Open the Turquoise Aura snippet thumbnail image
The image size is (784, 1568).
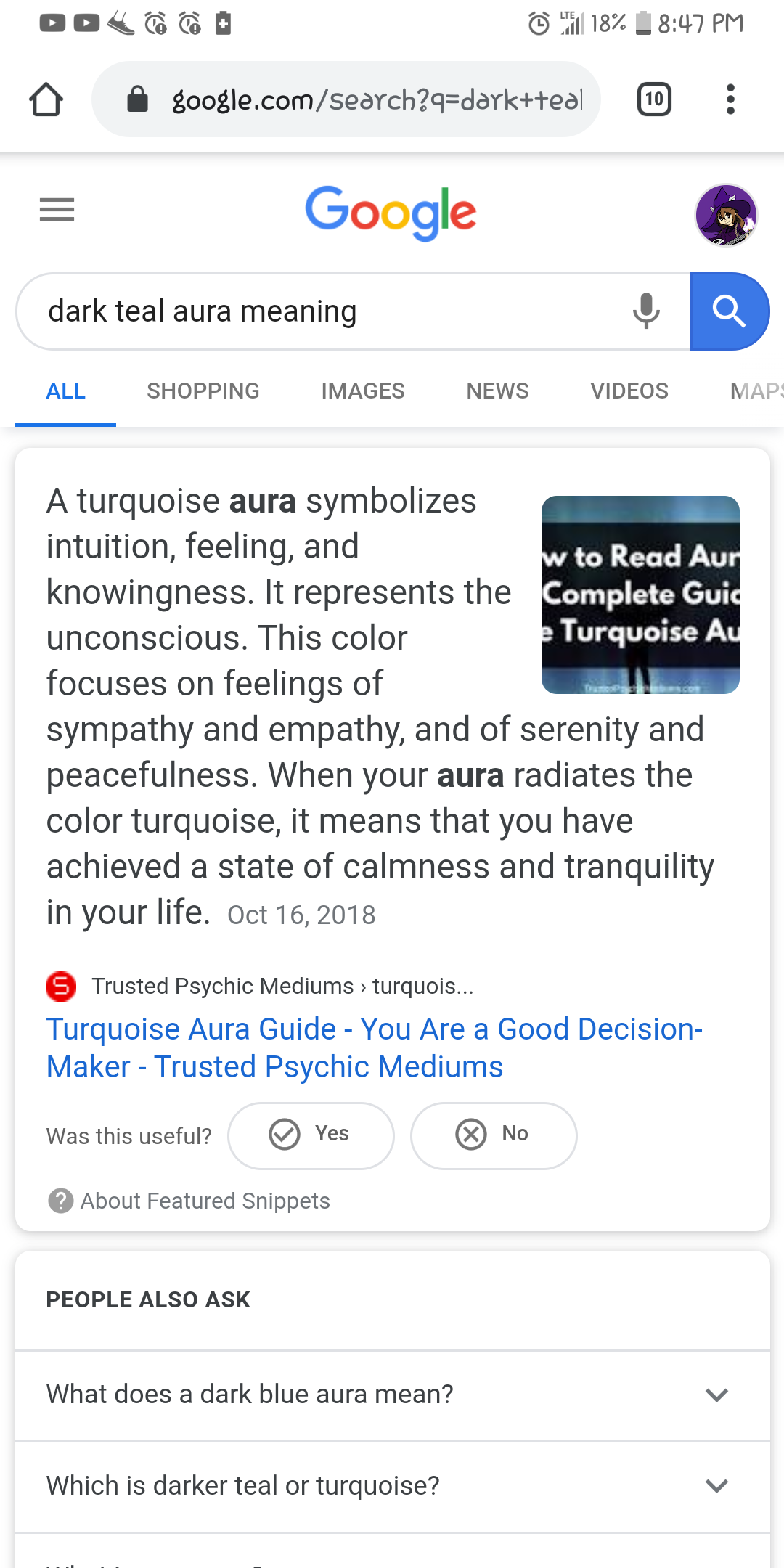coord(640,595)
